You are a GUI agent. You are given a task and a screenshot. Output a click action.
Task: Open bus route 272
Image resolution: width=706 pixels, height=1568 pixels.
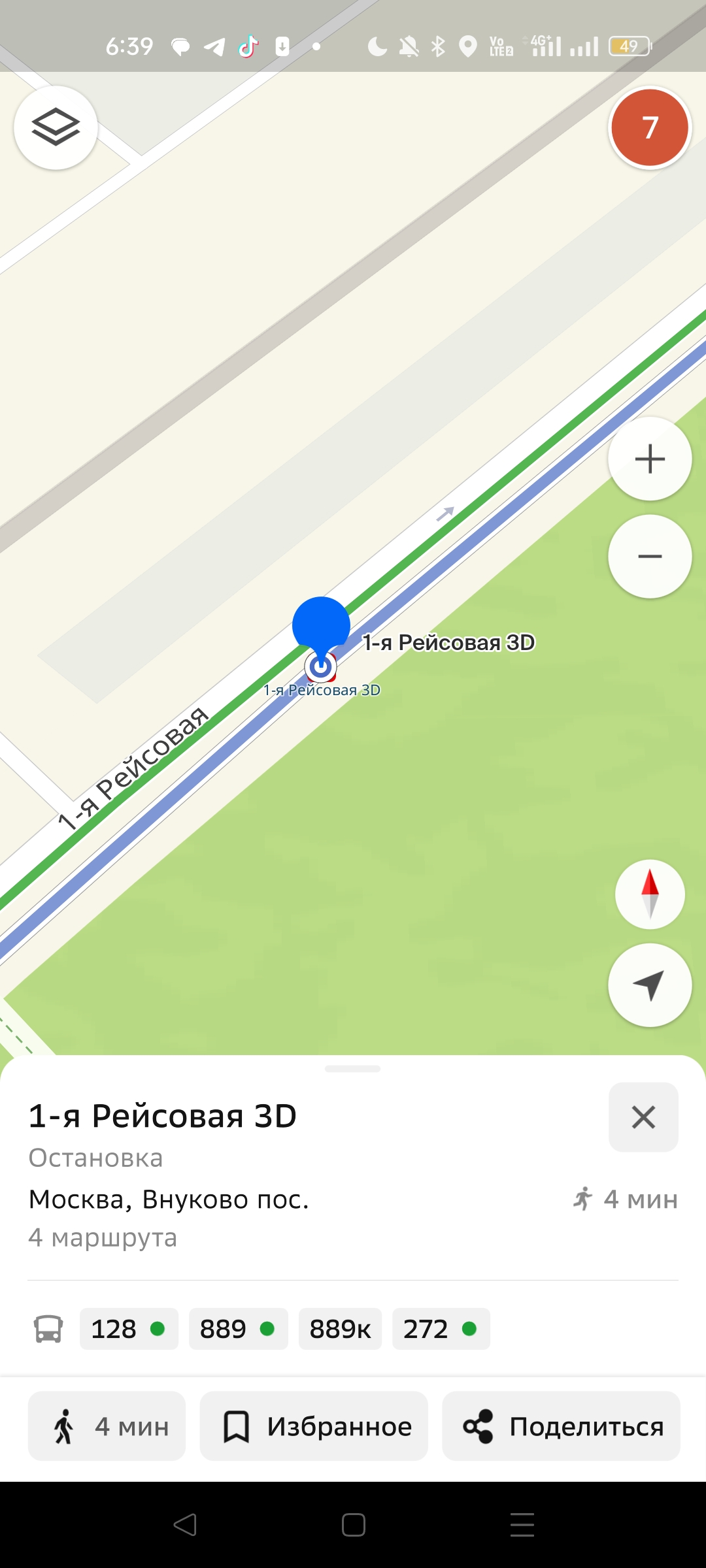[441, 1329]
